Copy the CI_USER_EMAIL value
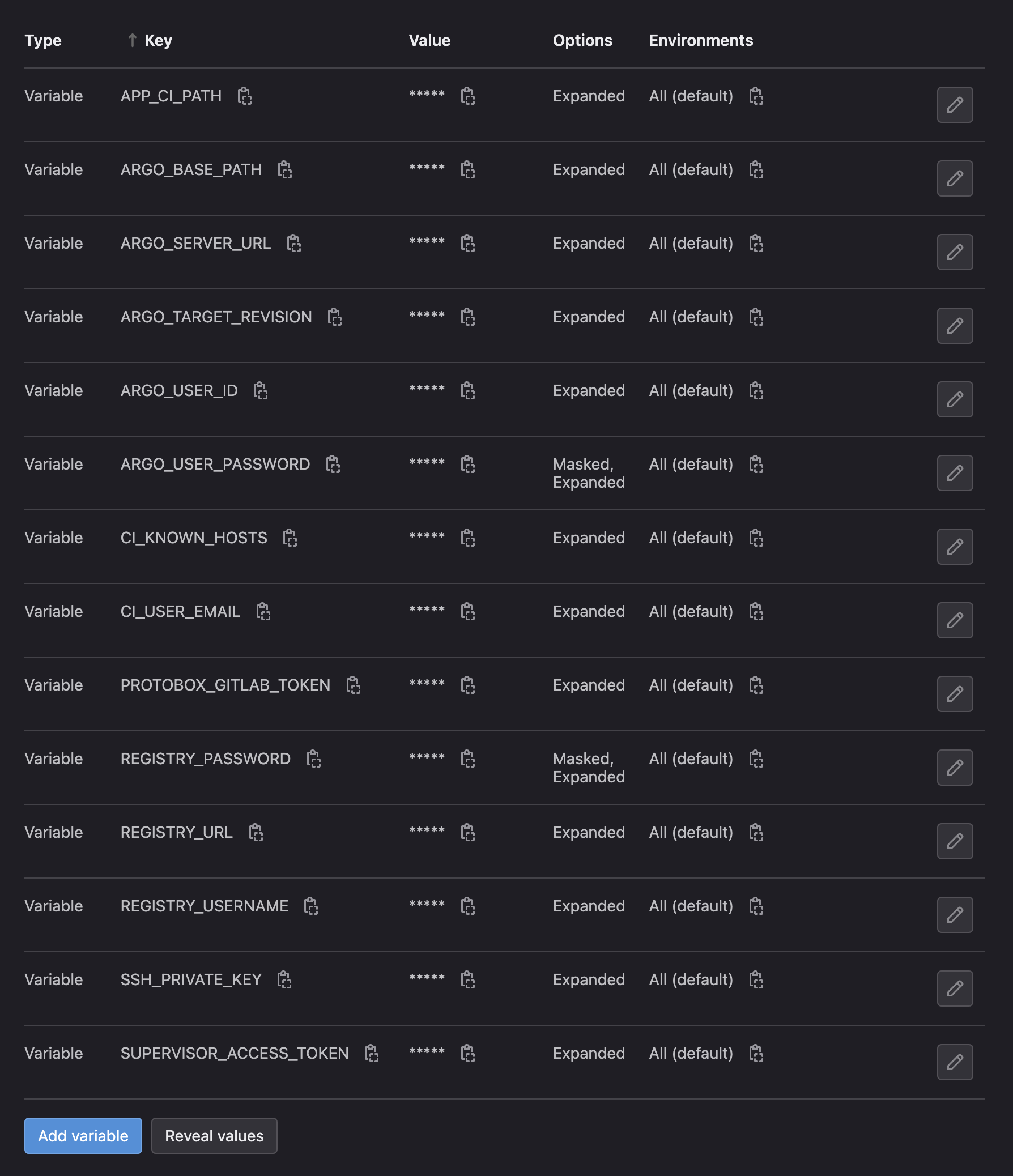Image resolution: width=1013 pixels, height=1176 pixels. (x=467, y=611)
